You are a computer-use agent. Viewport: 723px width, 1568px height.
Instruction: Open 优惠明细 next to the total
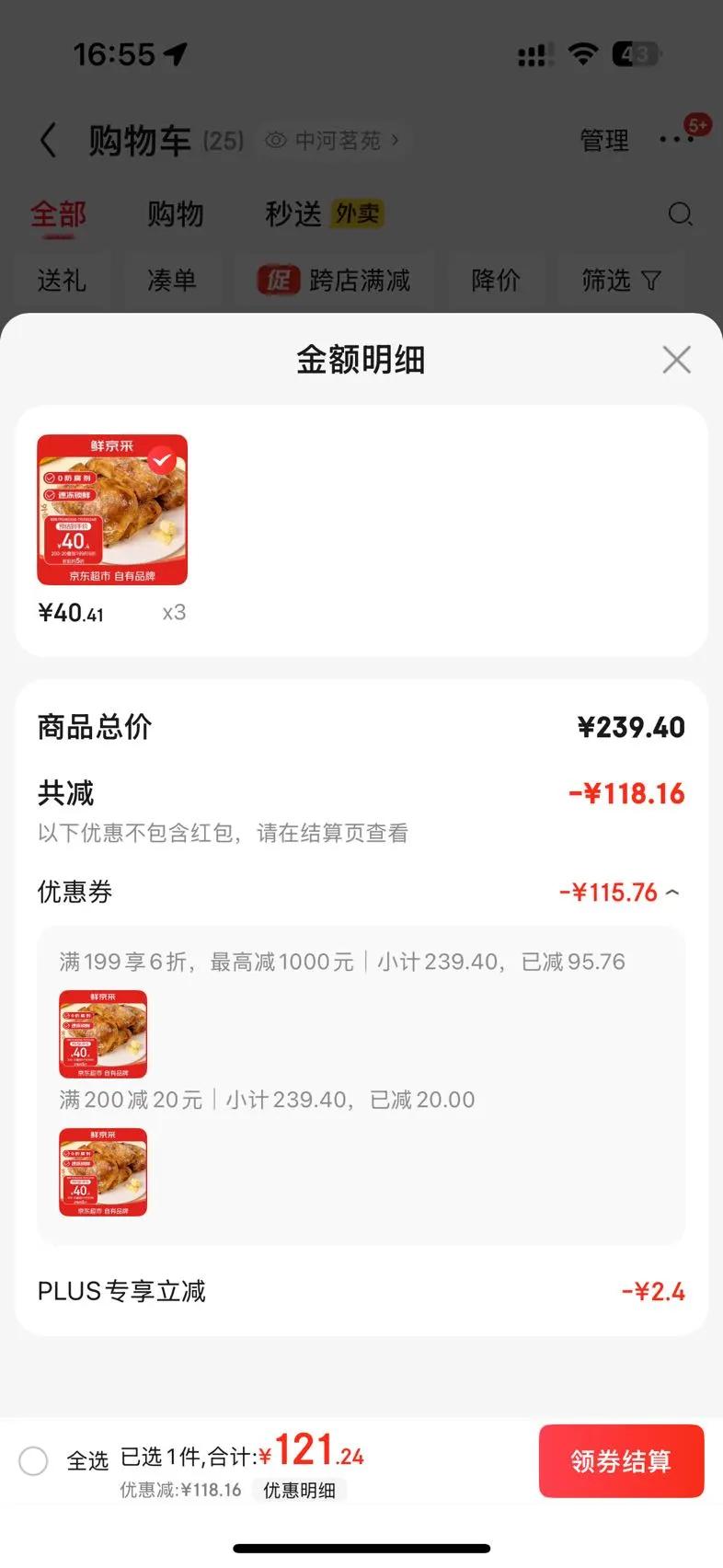coord(299,1491)
